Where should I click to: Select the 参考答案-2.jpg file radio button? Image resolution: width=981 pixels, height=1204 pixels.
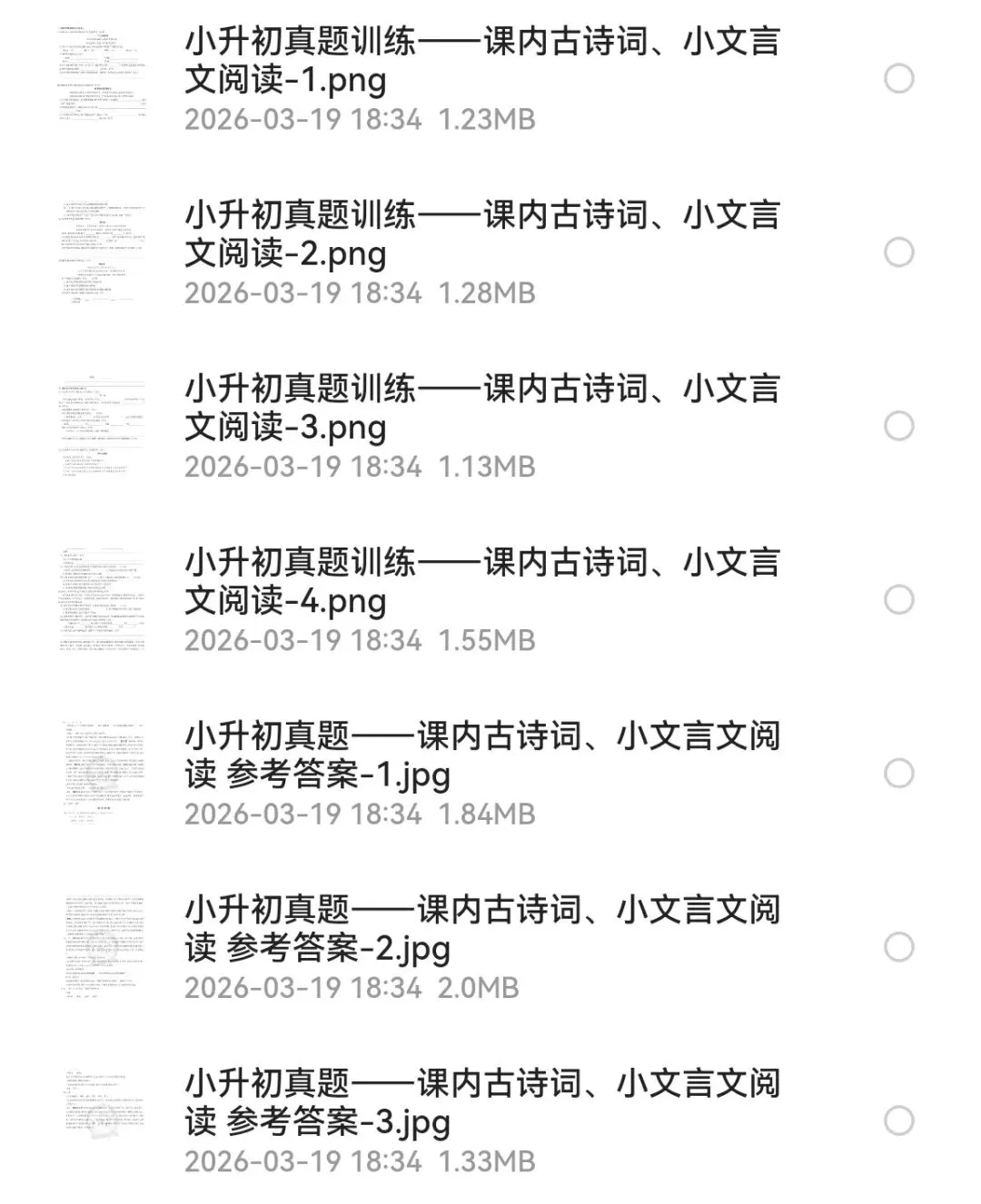(x=898, y=947)
